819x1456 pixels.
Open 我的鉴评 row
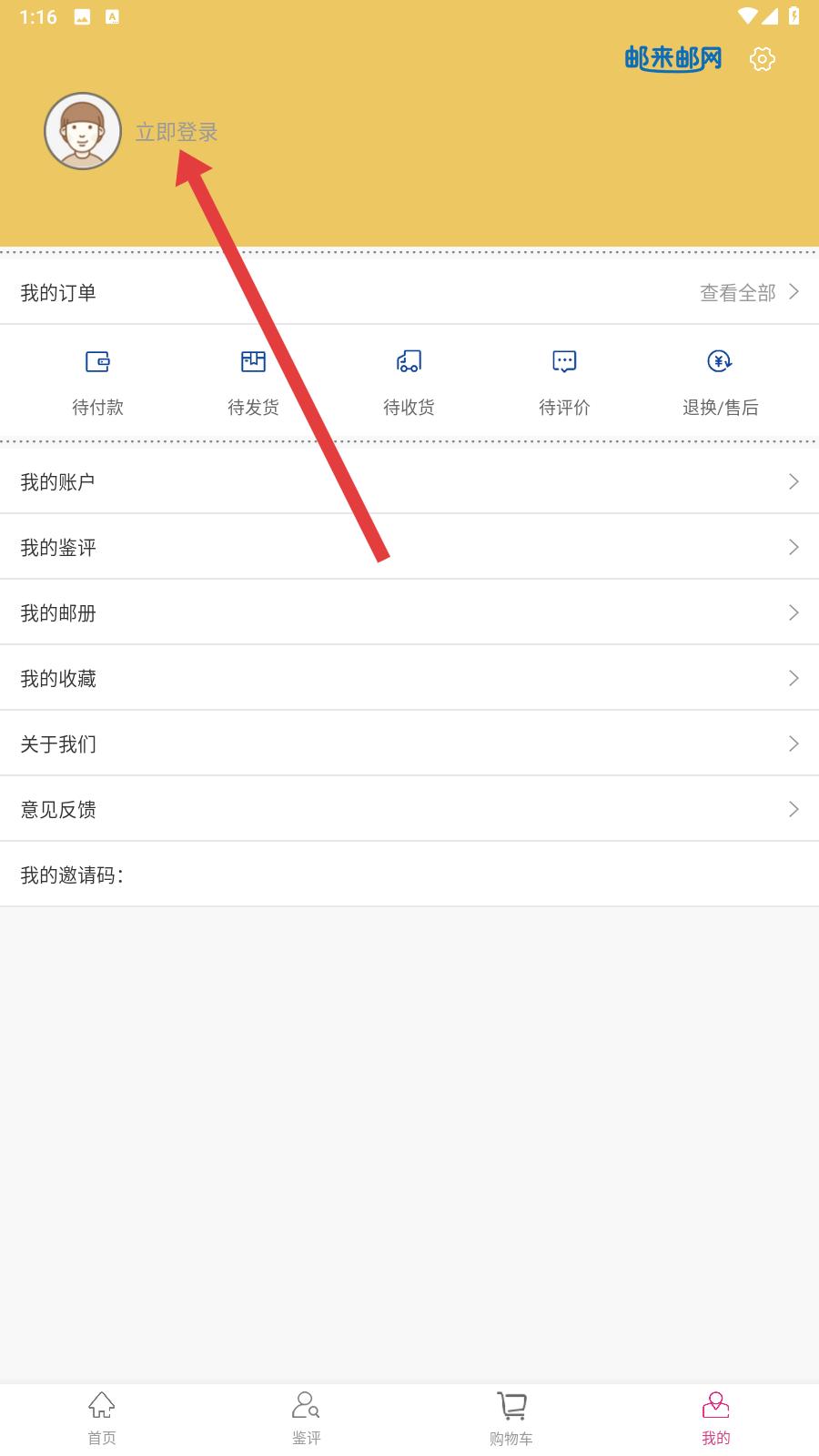click(x=409, y=547)
